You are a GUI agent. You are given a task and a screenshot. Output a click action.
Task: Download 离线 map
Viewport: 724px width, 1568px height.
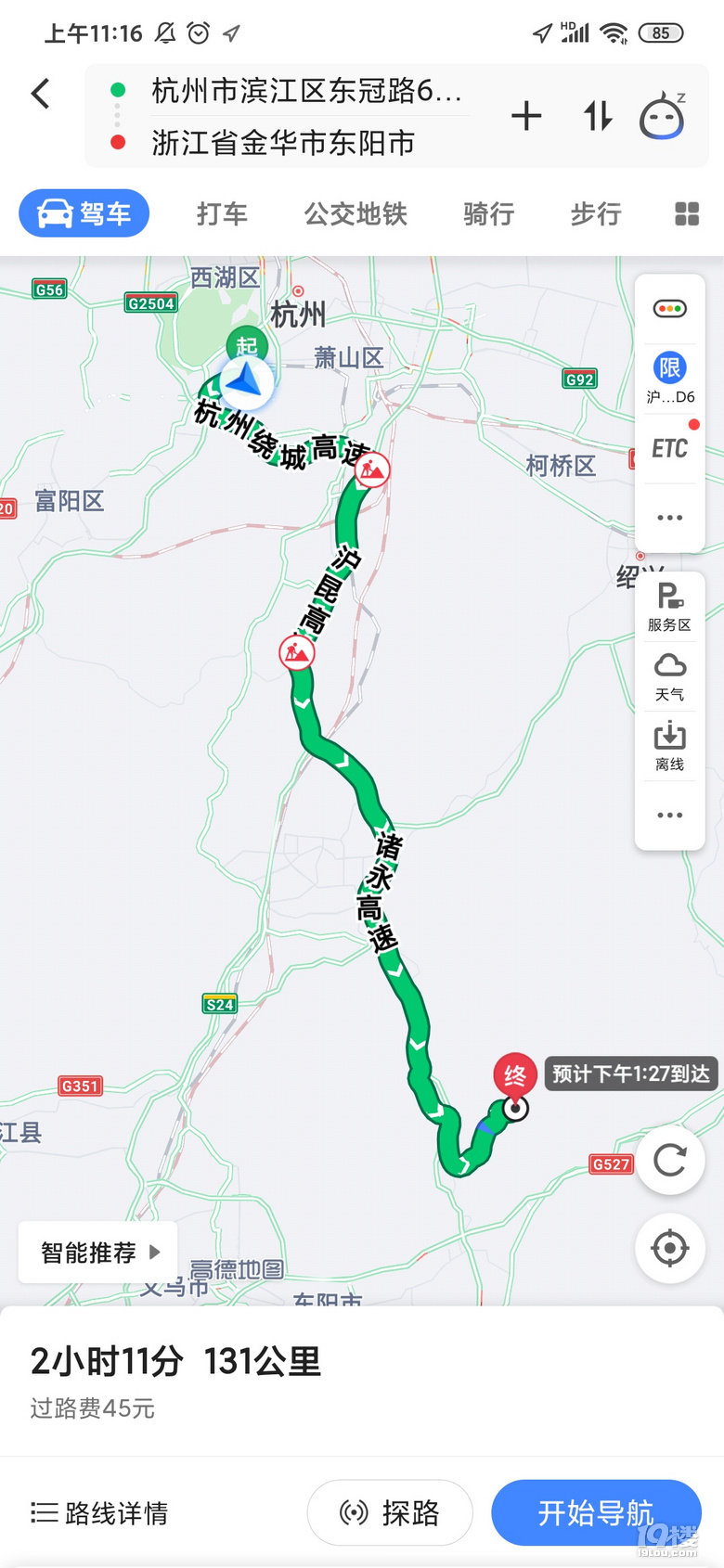click(669, 746)
